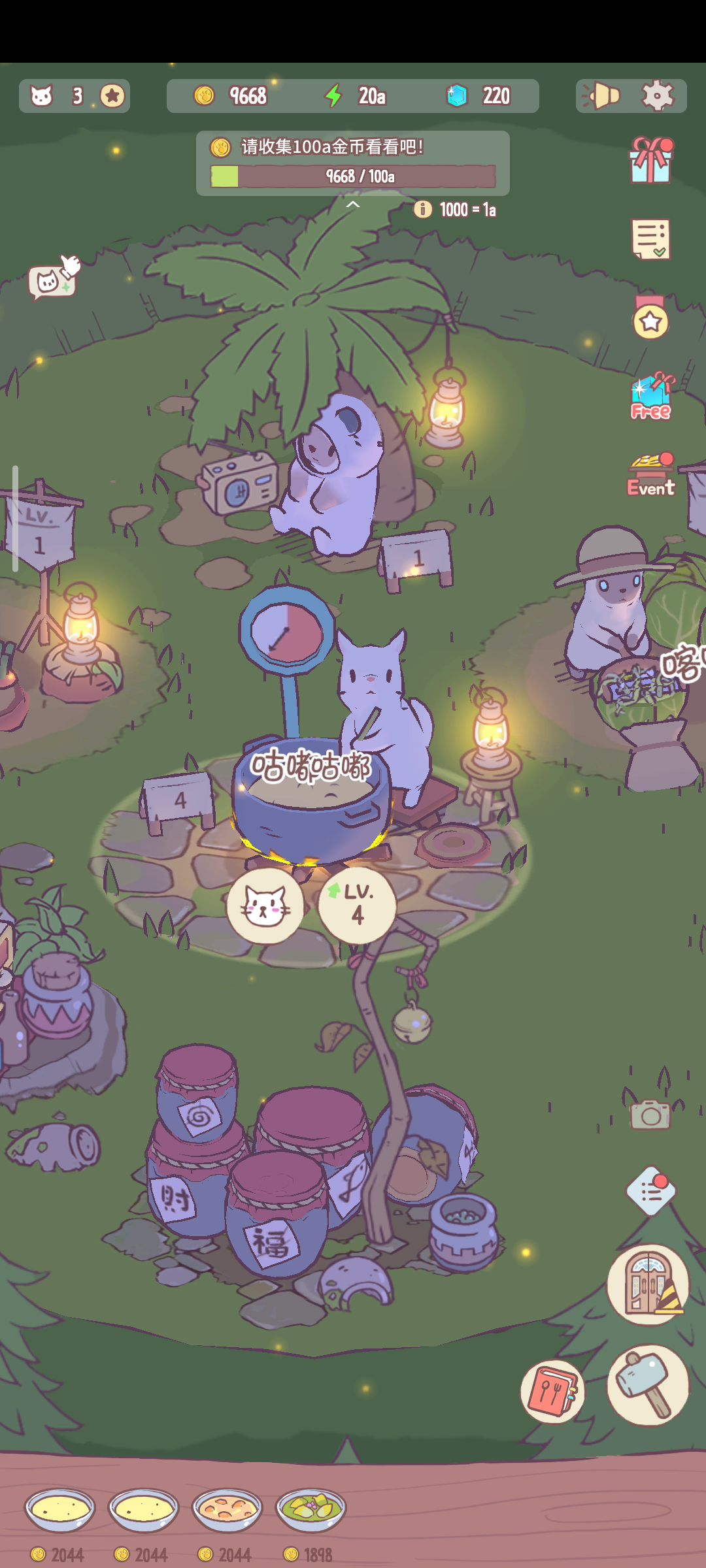
Task: Claim the Free gift package
Action: click(x=651, y=396)
